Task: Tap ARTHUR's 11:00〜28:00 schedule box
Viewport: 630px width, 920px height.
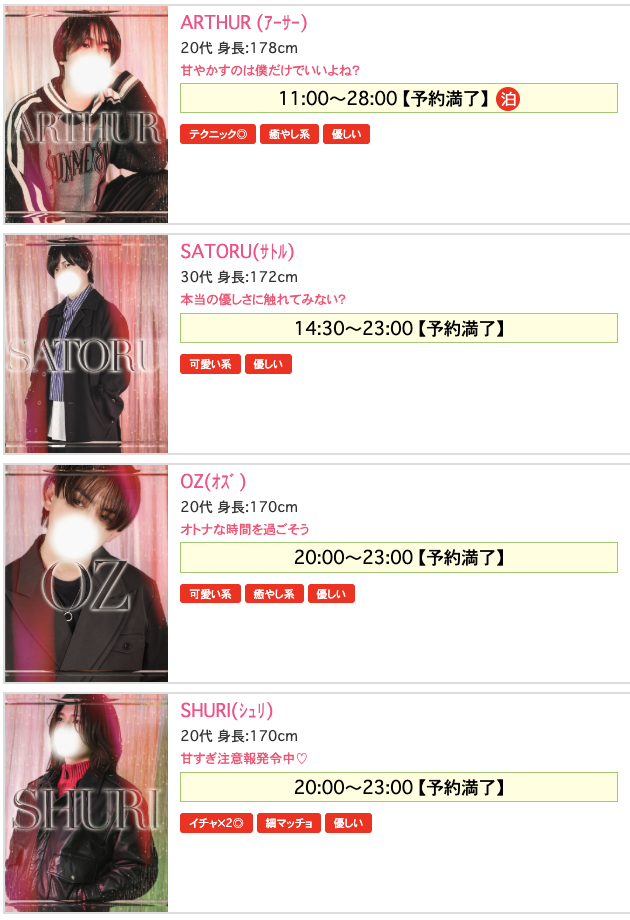Action: [x=398, y=98]
